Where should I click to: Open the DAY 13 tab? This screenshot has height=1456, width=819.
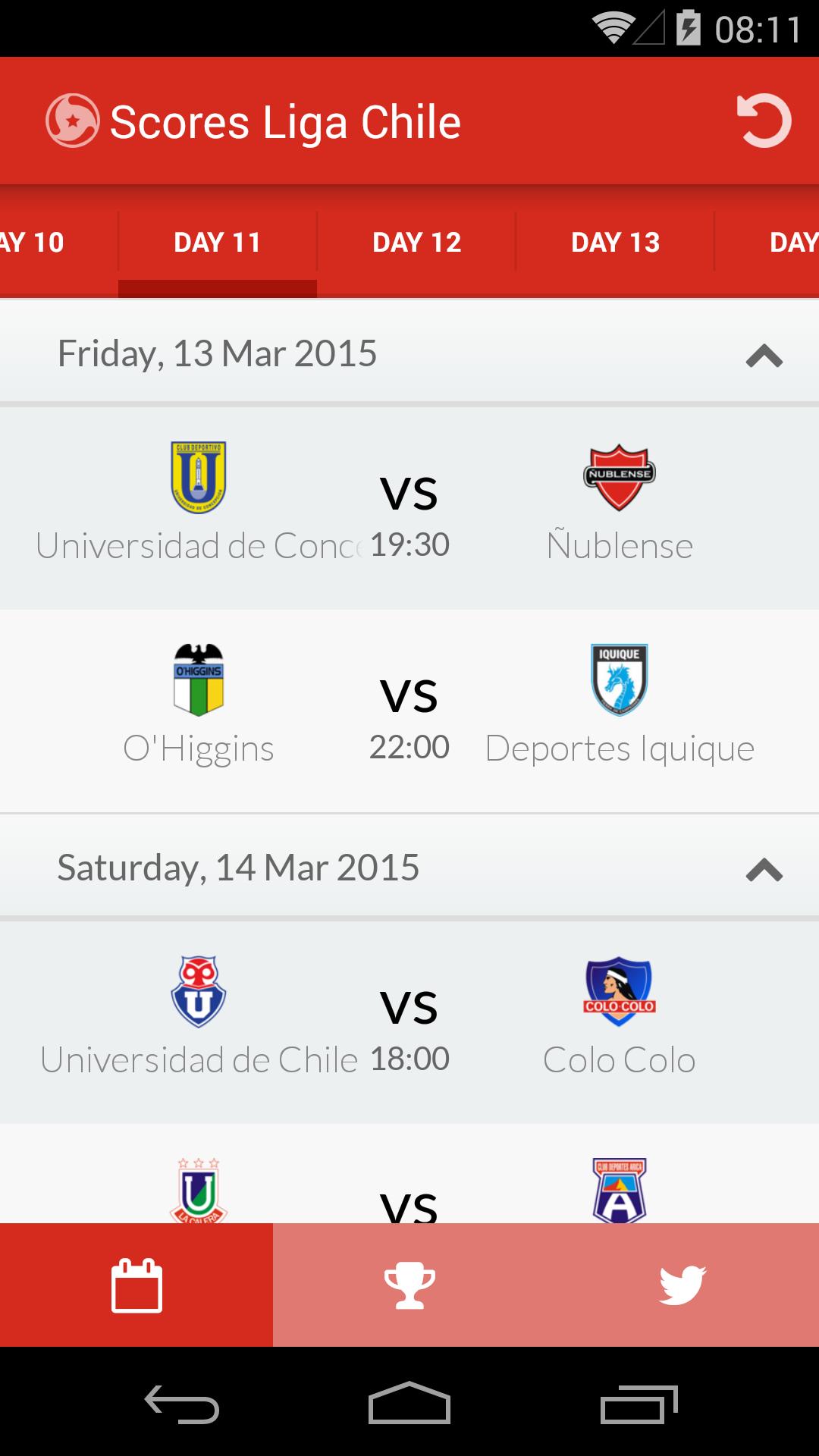click(x=615, y=243)
